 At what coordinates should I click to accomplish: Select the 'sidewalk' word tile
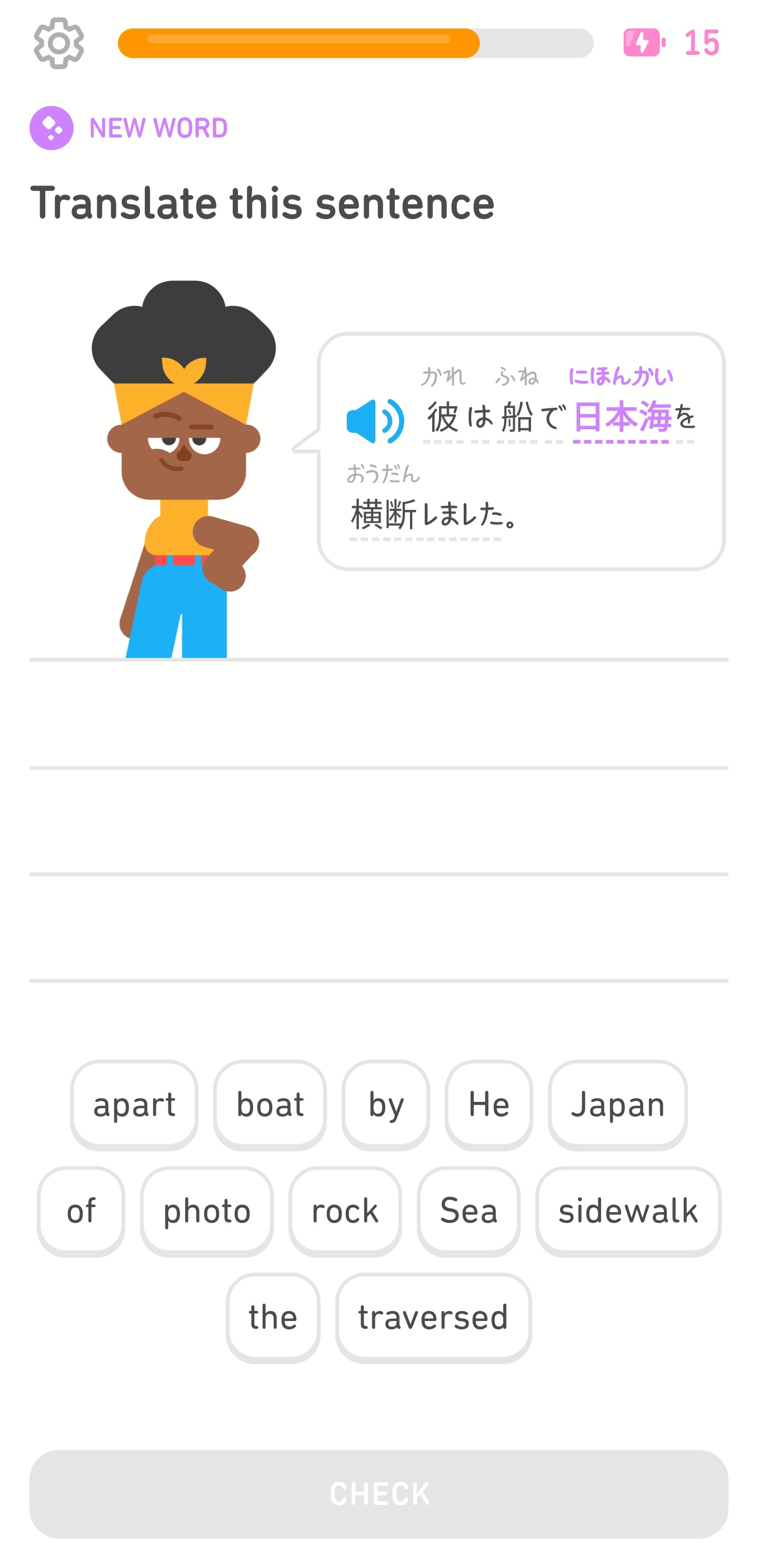pyautogui.click(x=628, y=1211)
